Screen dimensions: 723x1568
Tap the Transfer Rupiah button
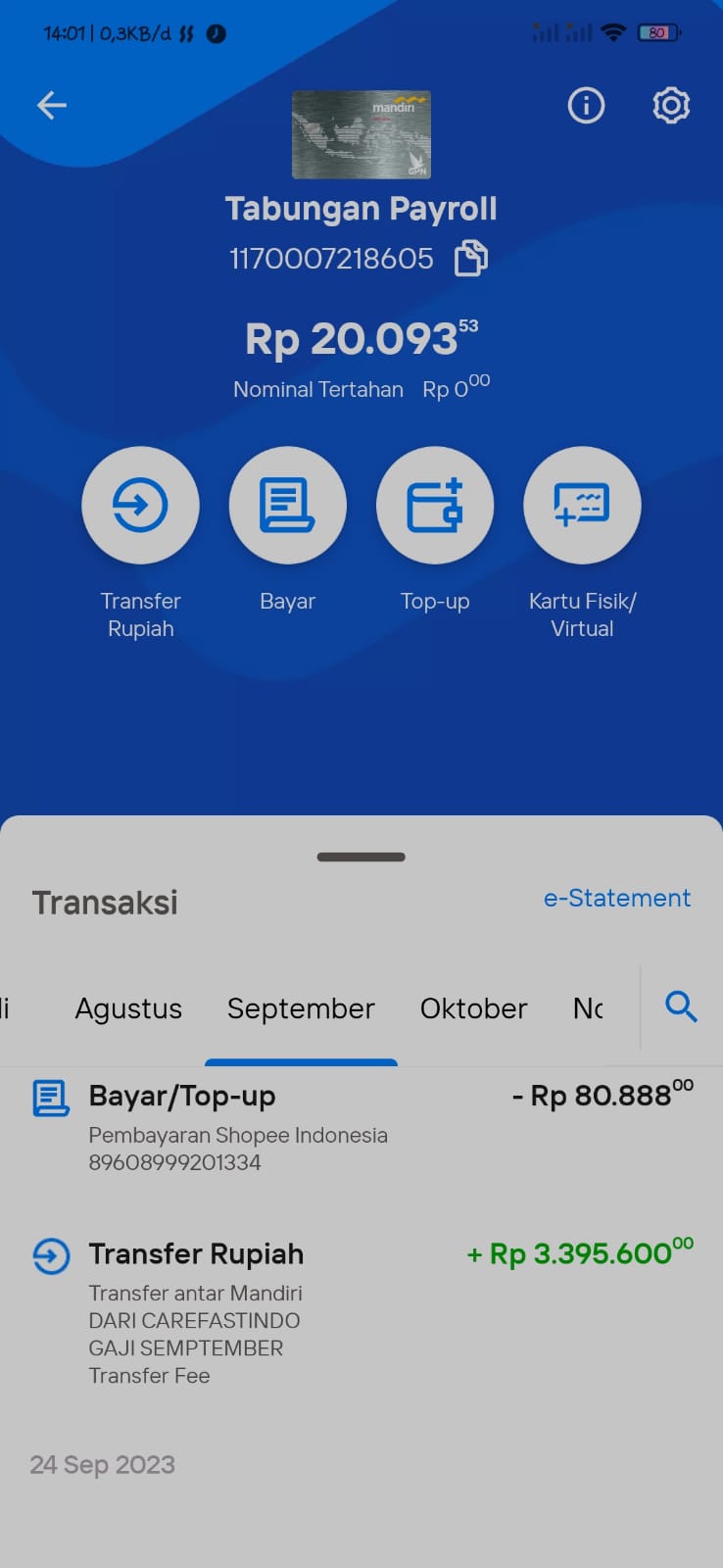click(x=140, y=505)
